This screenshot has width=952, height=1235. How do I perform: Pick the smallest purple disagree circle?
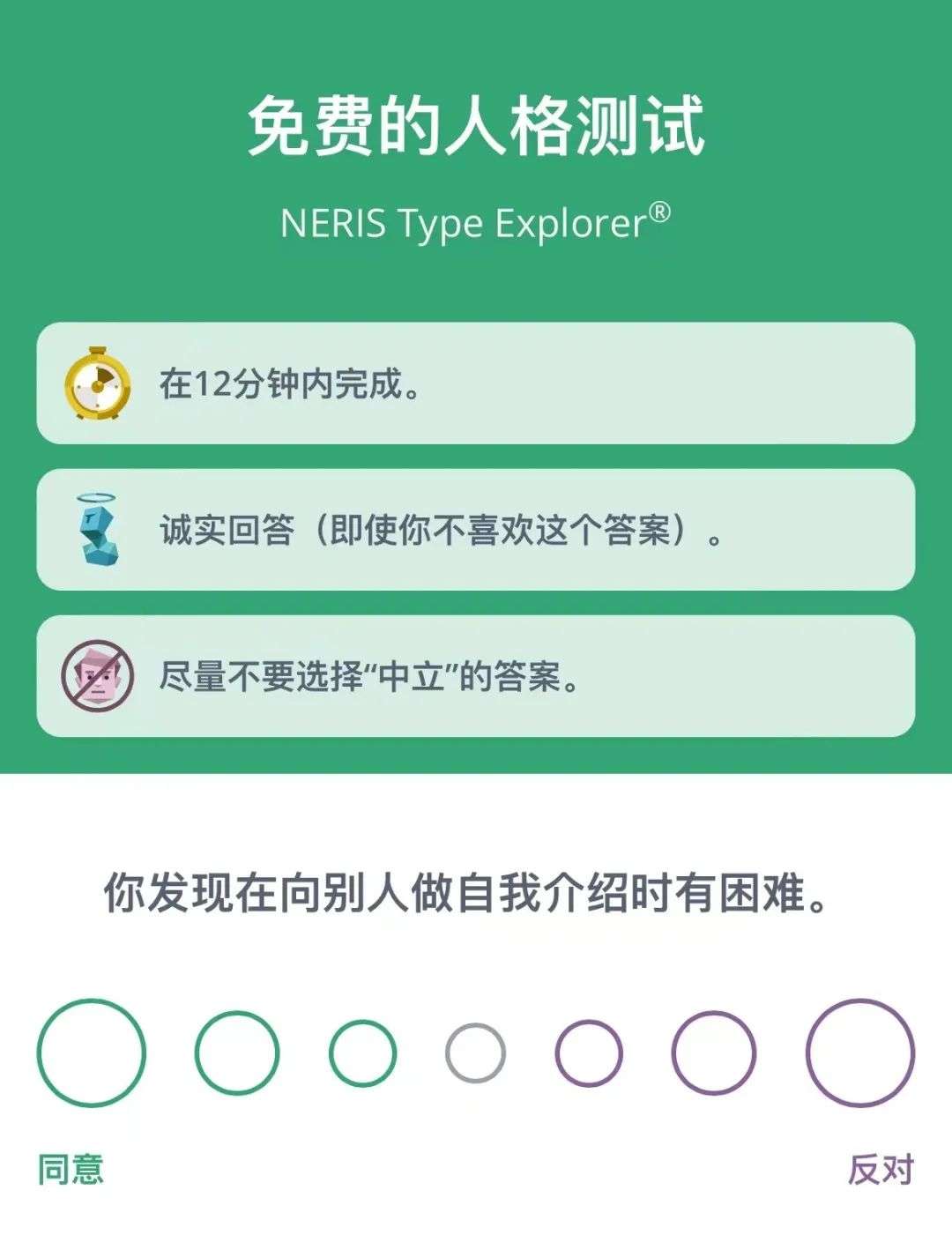point(589,1053)
